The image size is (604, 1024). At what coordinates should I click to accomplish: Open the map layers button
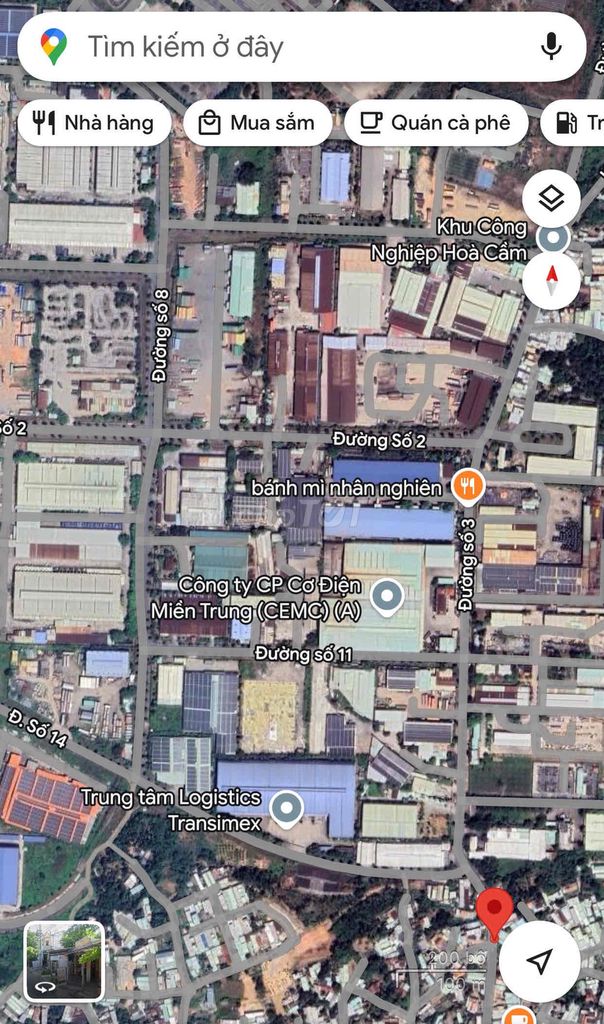551,199
